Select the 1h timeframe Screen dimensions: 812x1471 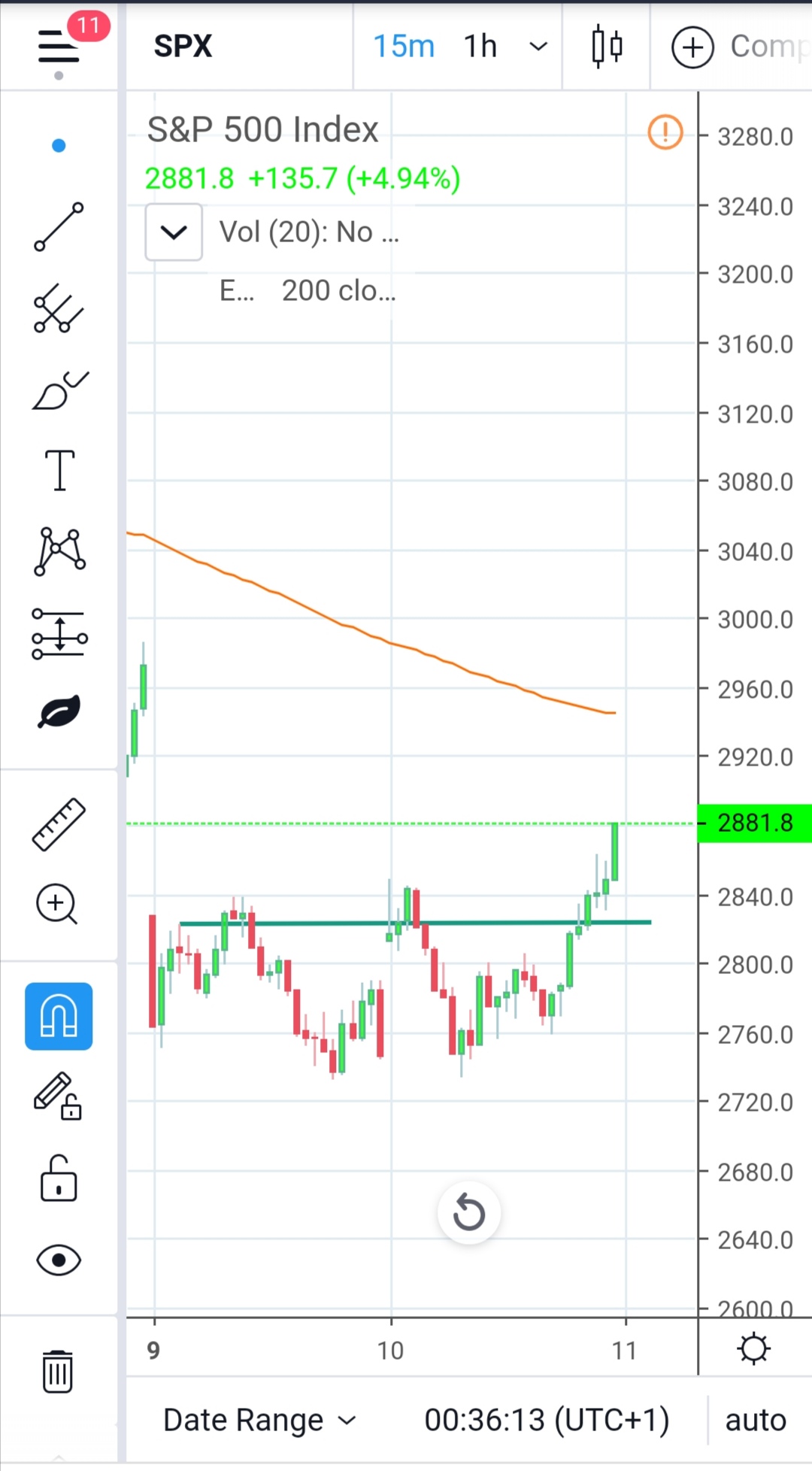pos(480,46)
